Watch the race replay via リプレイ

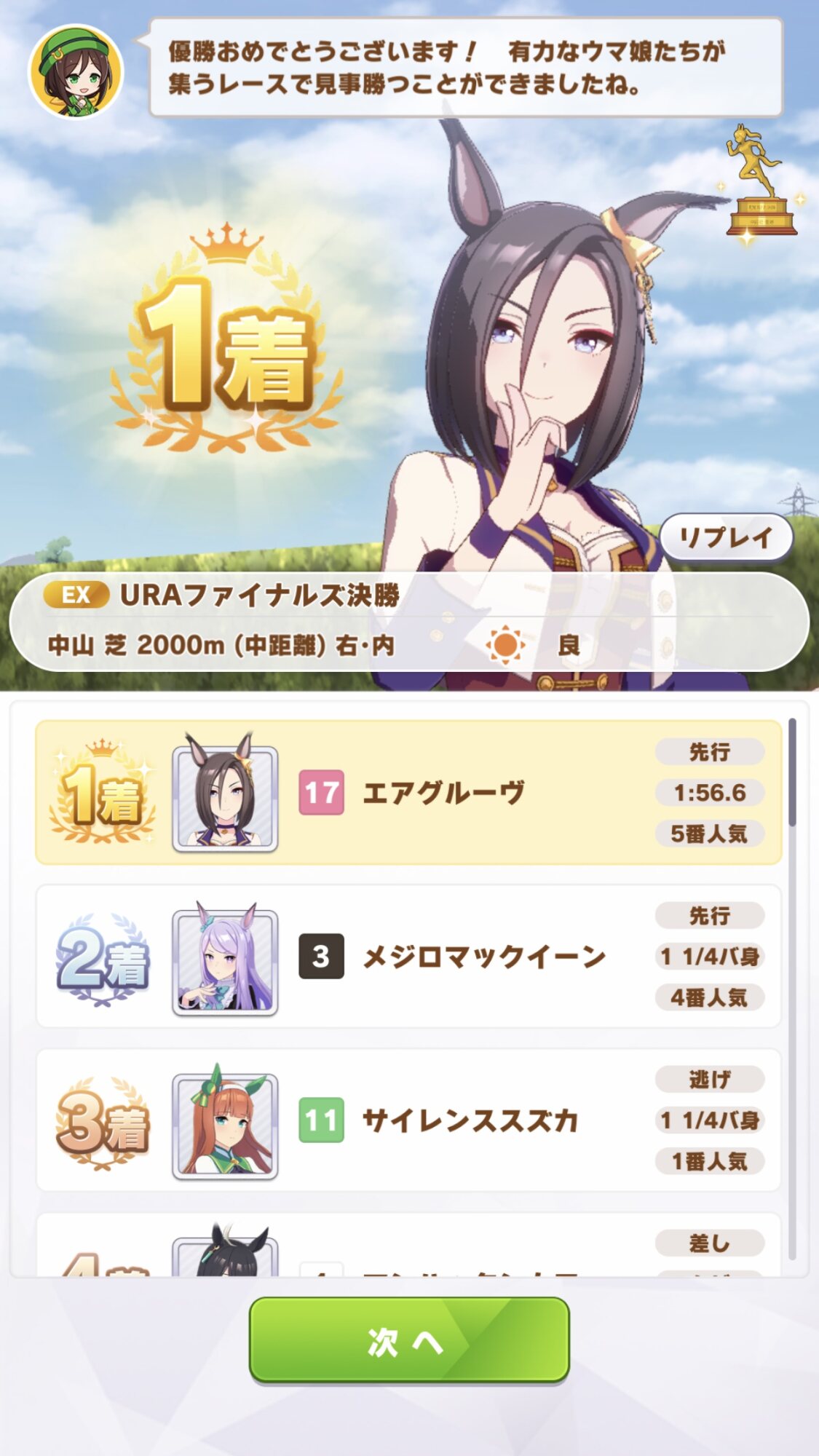click(x=726, y=538)
